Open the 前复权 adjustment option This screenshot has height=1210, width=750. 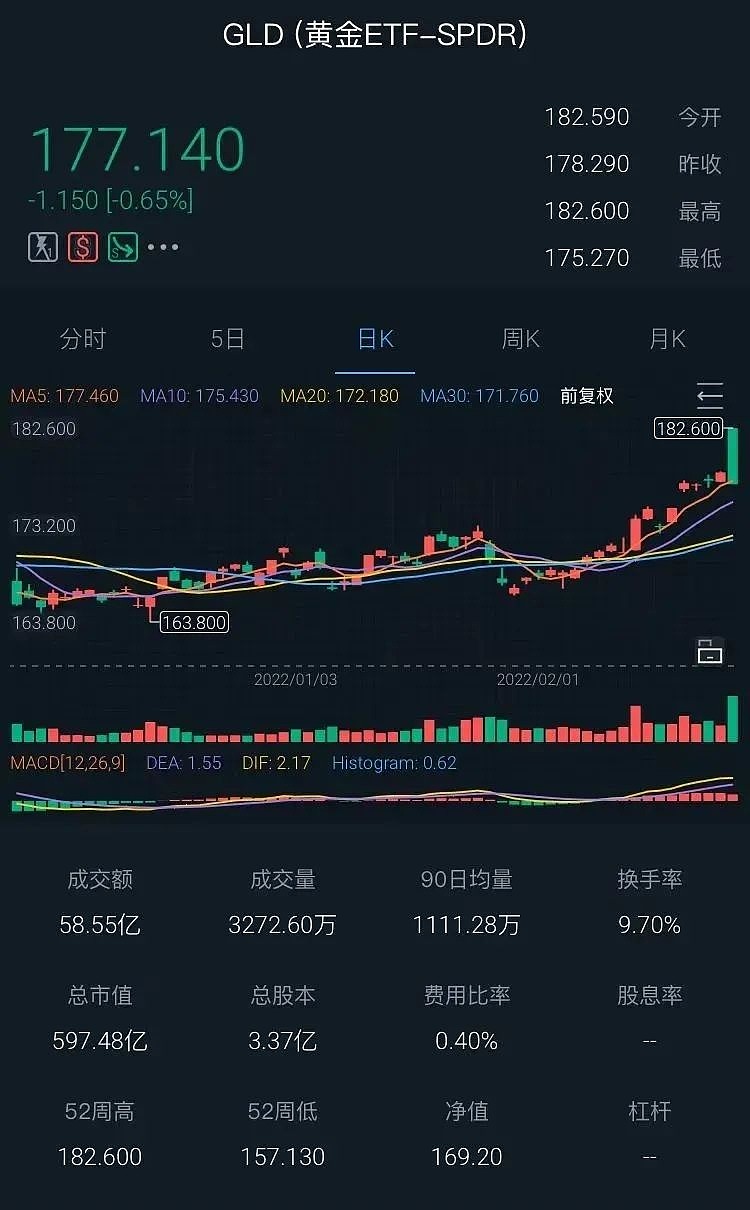(587, 396)
